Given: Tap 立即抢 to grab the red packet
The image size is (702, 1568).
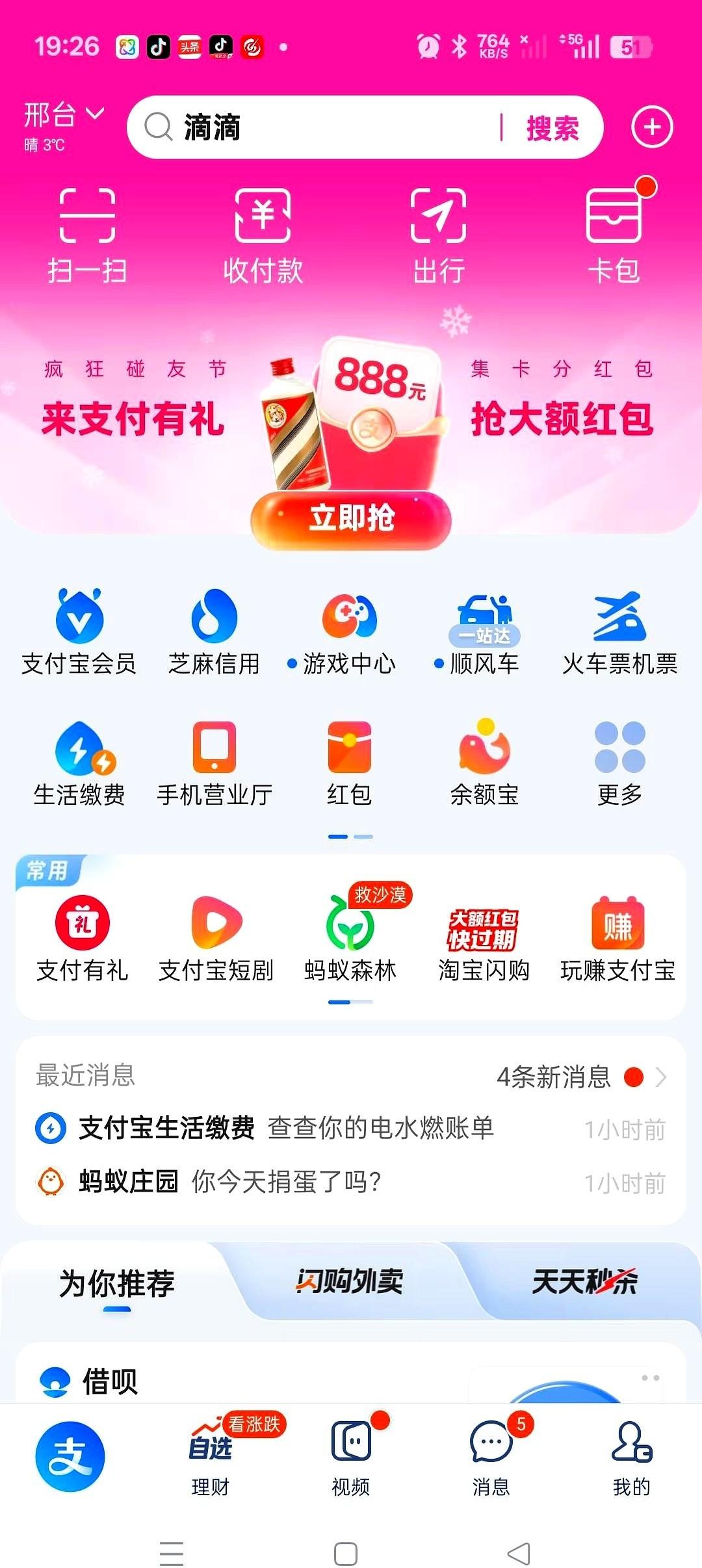Looking at the screenshot, I should point(351,518).
